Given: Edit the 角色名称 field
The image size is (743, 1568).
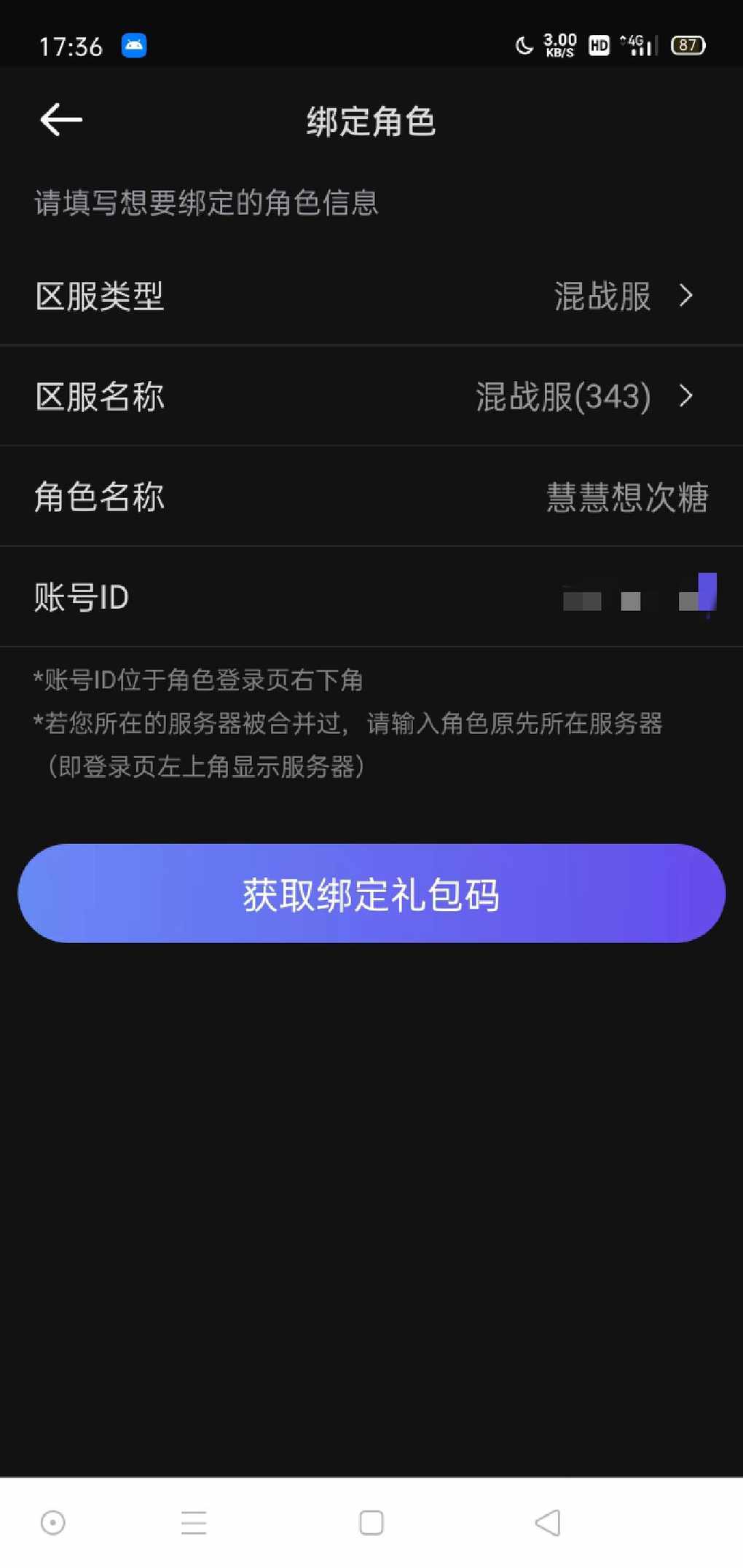Looking at the screenshot, I should 626,497.
